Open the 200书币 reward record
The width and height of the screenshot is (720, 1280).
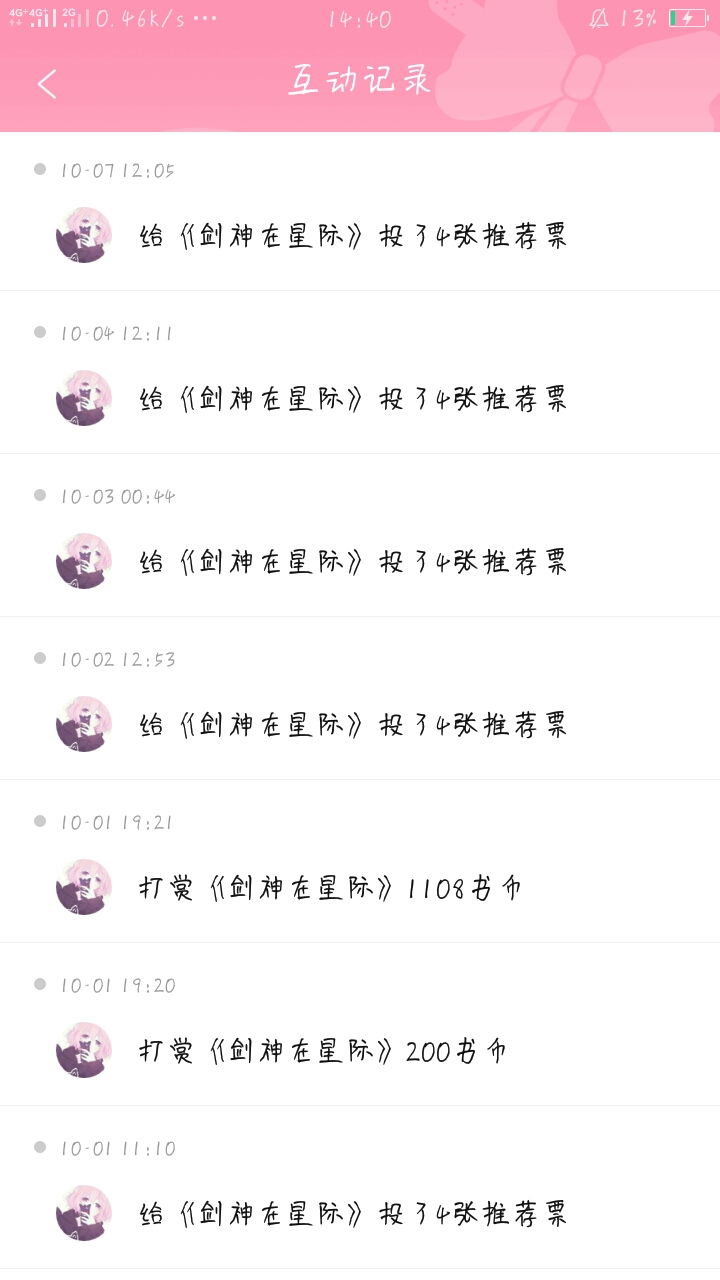[x=323, y=1051]
